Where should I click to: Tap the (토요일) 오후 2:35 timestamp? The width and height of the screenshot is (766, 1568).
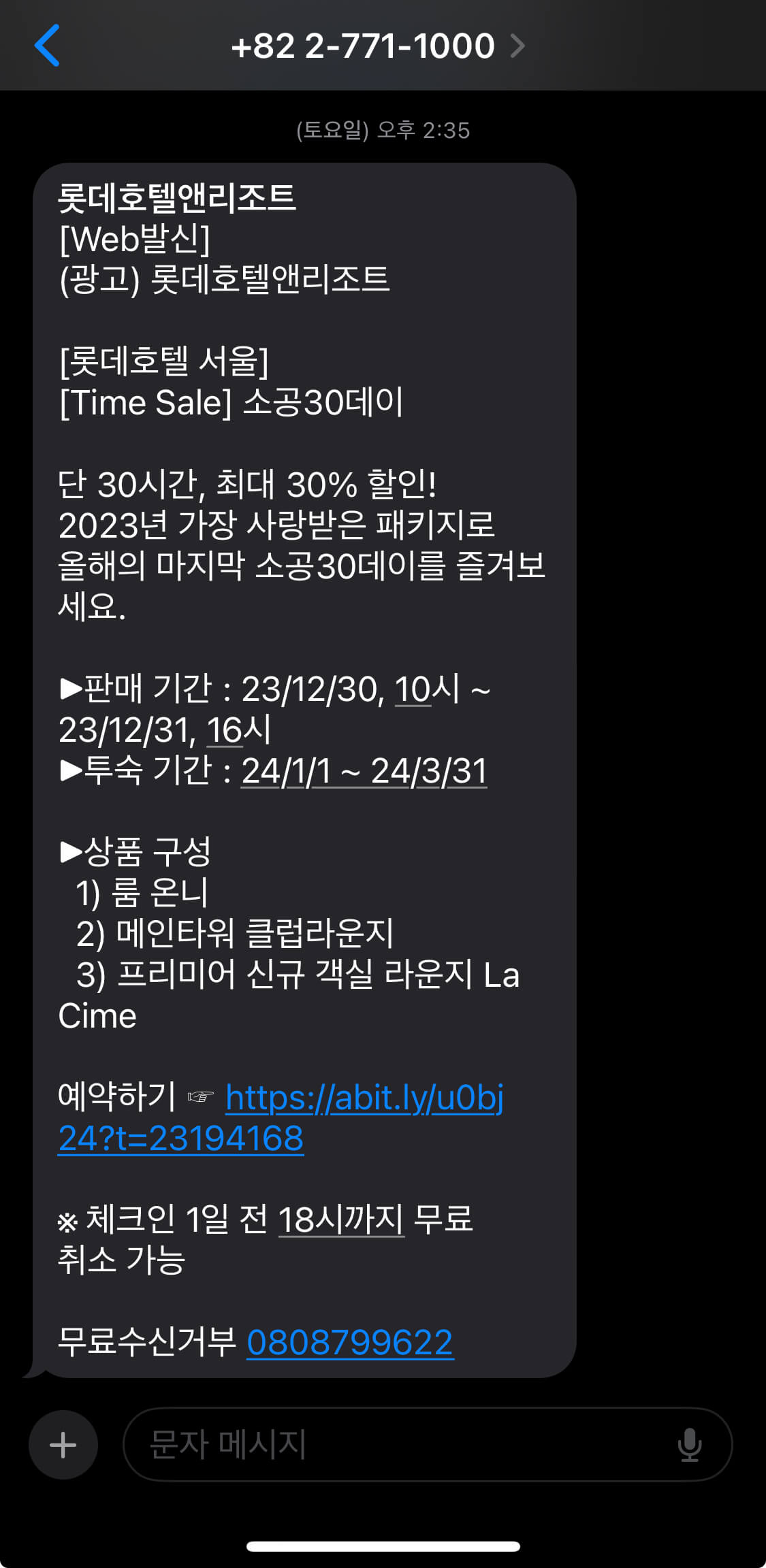(383, 131)
